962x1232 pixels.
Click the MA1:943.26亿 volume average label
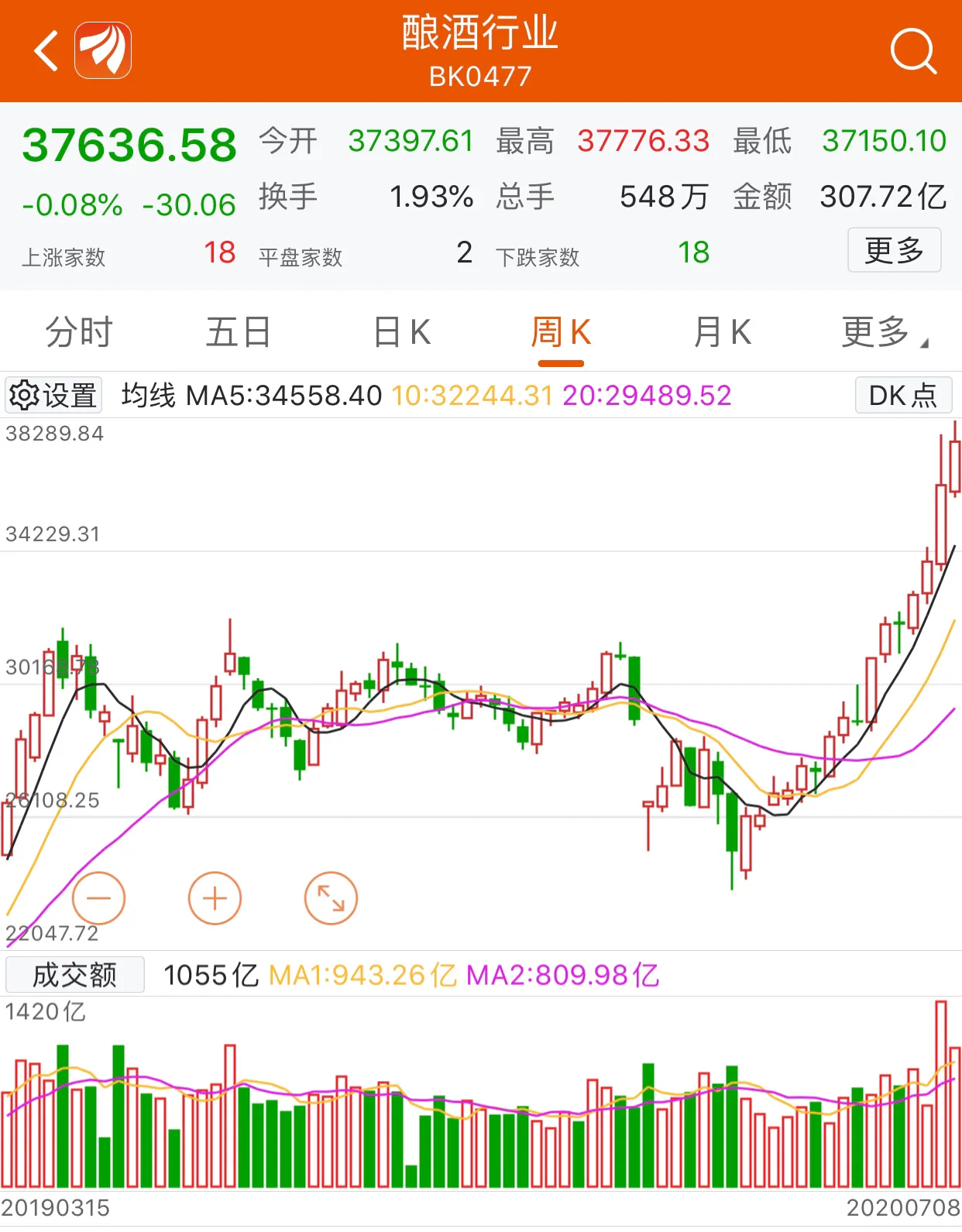(361, 976)
